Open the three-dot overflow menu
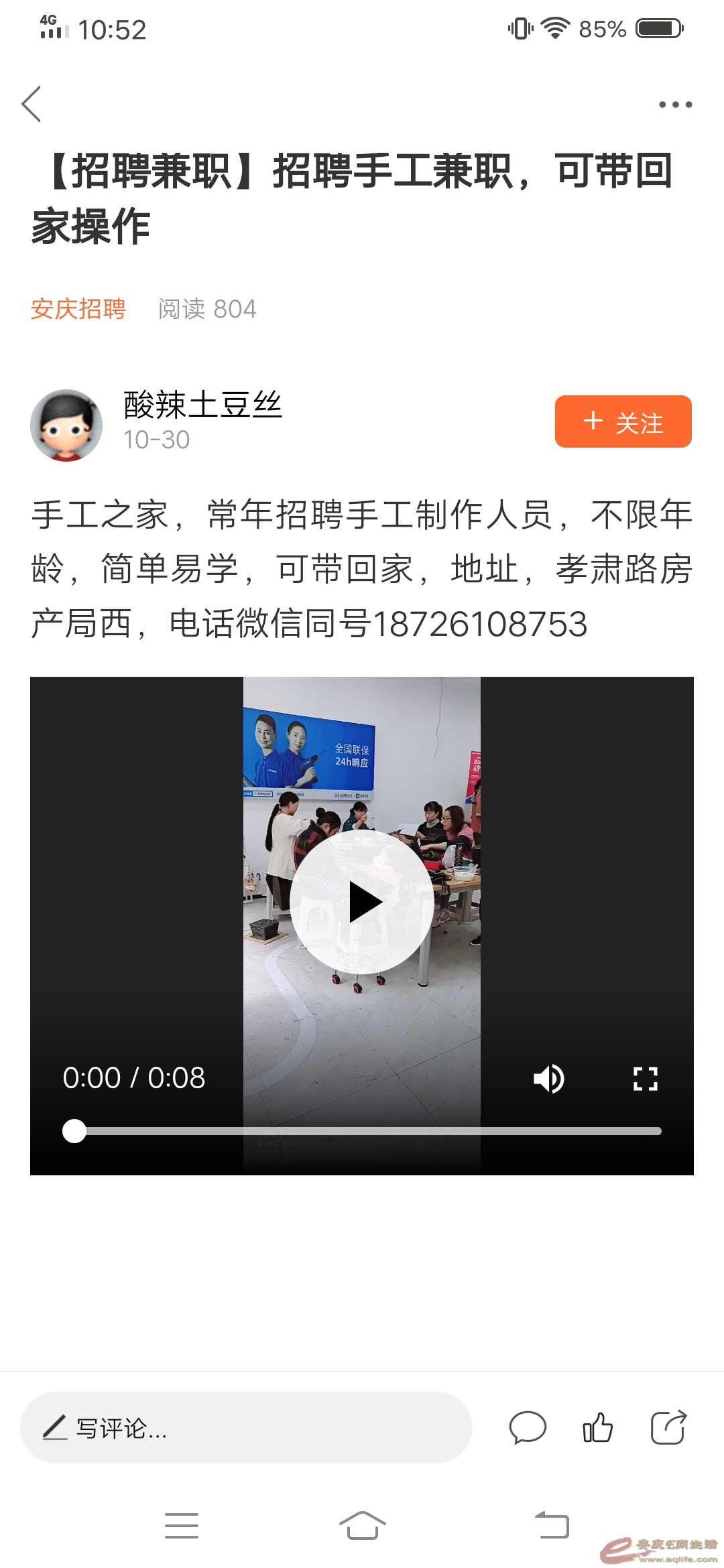This screenshot has width=724, height=1568. [674, 105]
